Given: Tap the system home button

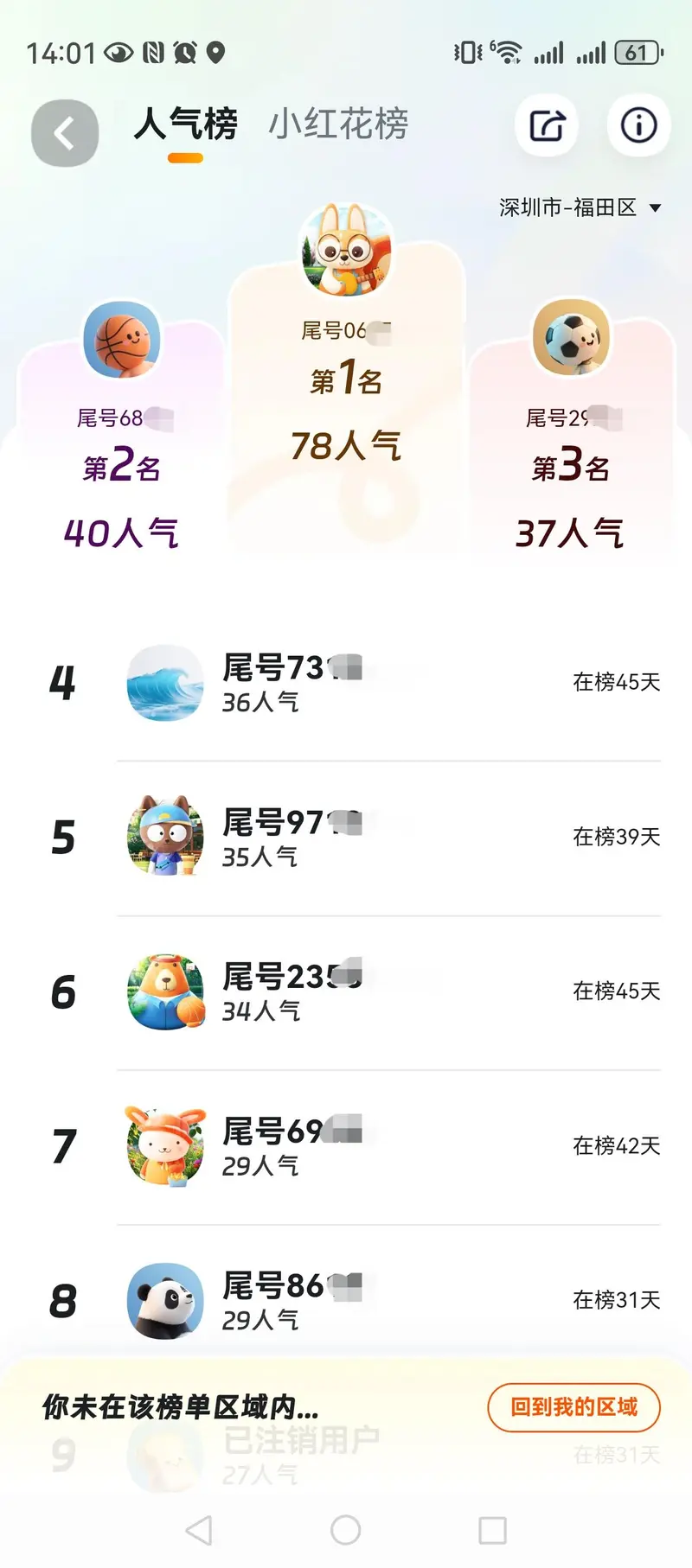Looking at the screenshot, I should [346, 1530].
